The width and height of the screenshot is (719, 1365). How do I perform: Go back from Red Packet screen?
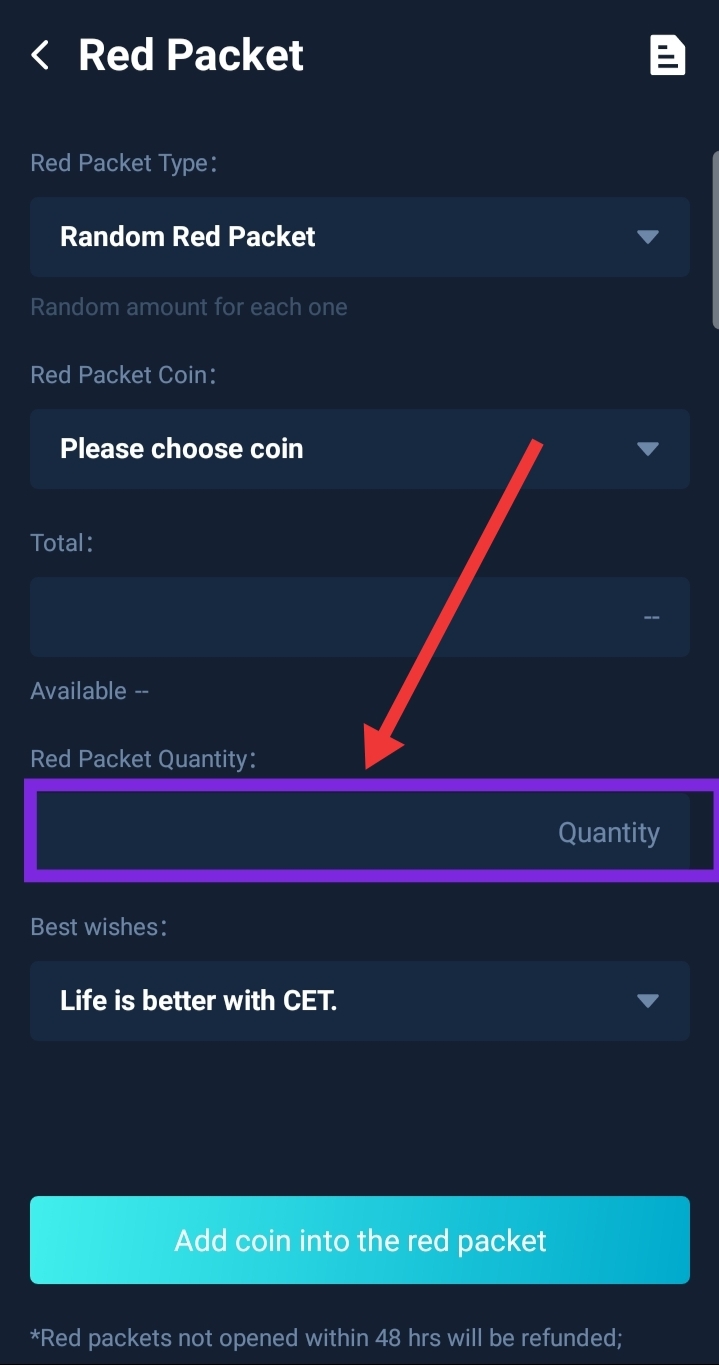coord(40,55)
